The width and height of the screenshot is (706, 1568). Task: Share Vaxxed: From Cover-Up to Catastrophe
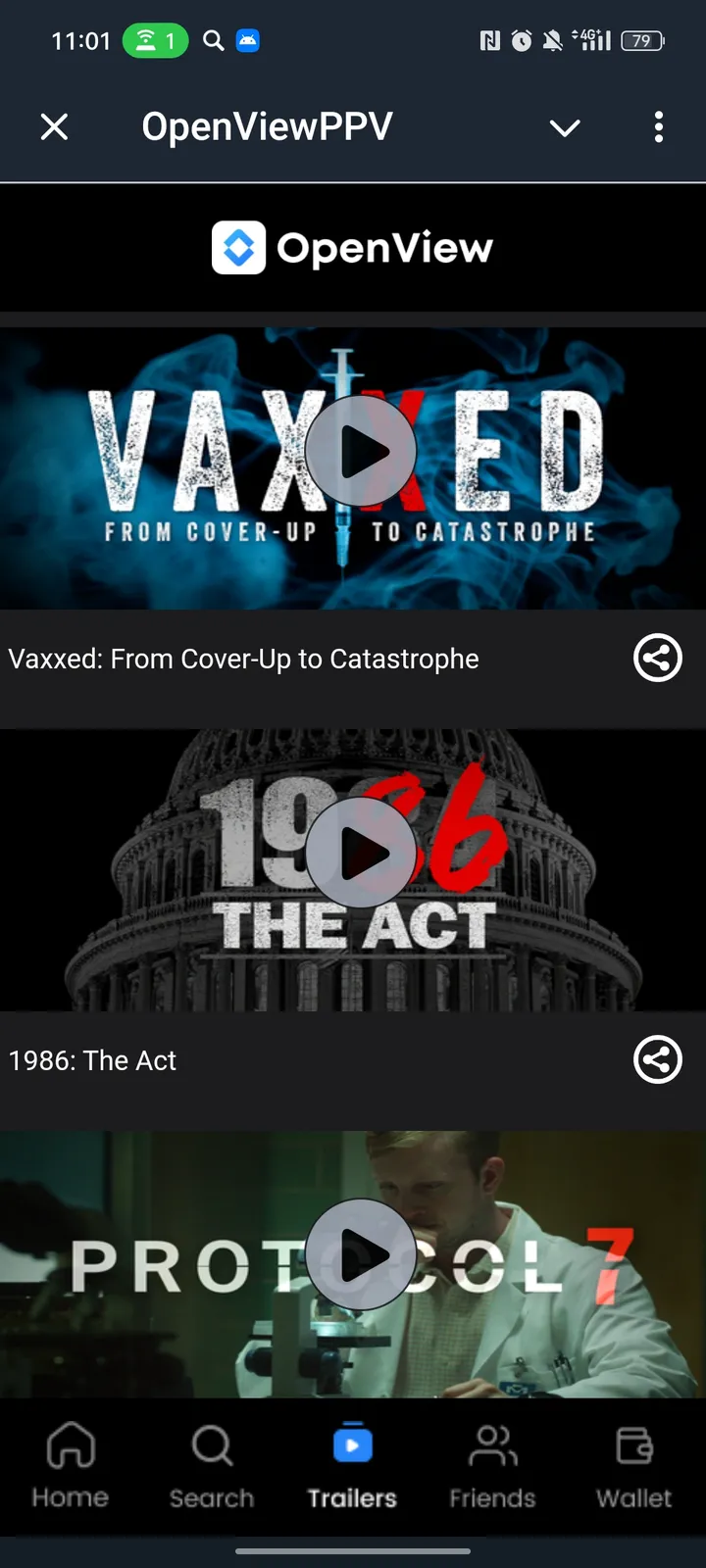(x=657, y=658)
